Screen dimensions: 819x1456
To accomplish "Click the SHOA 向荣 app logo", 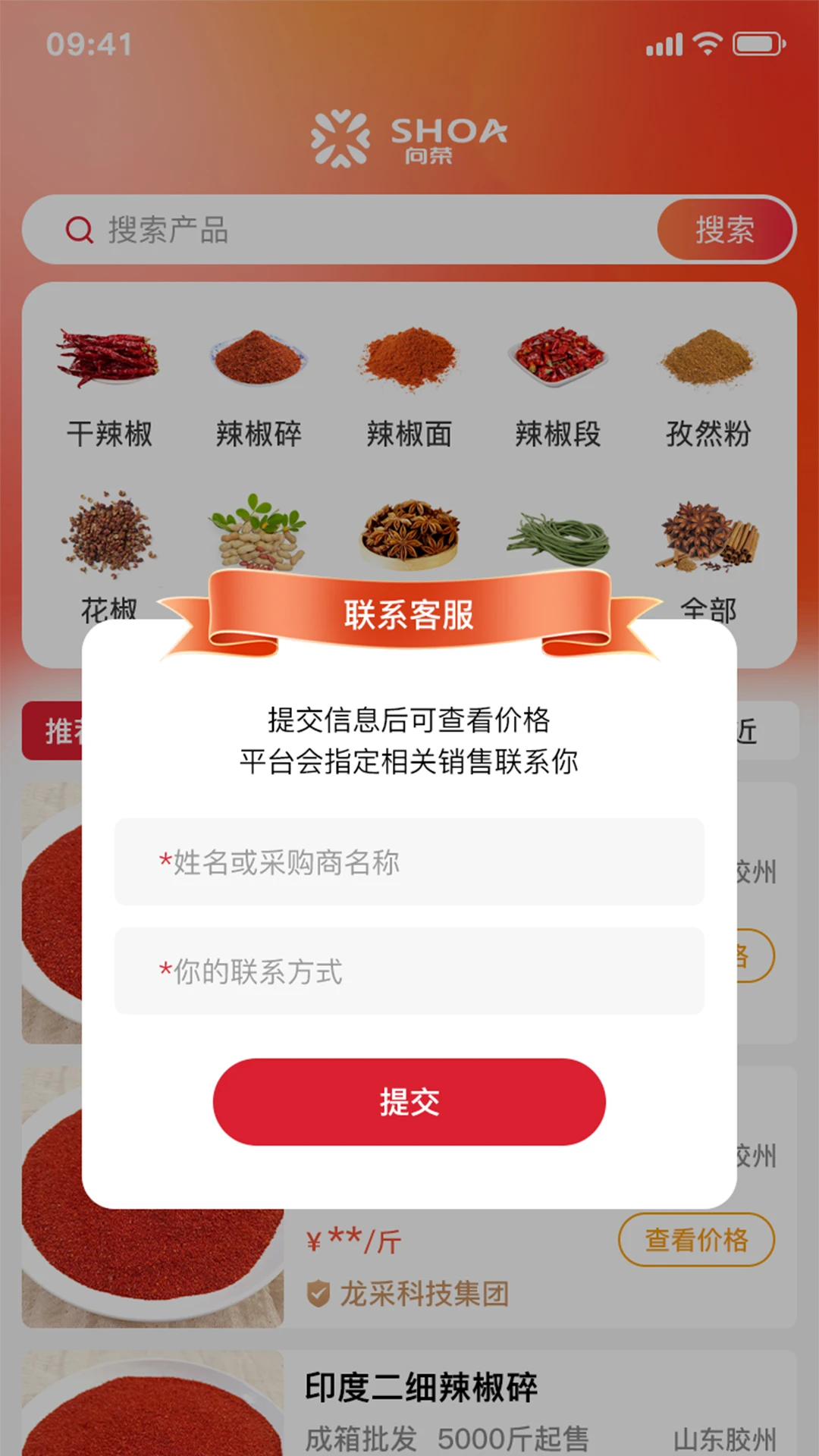I will pyautogui.click(x=409, y=135).
